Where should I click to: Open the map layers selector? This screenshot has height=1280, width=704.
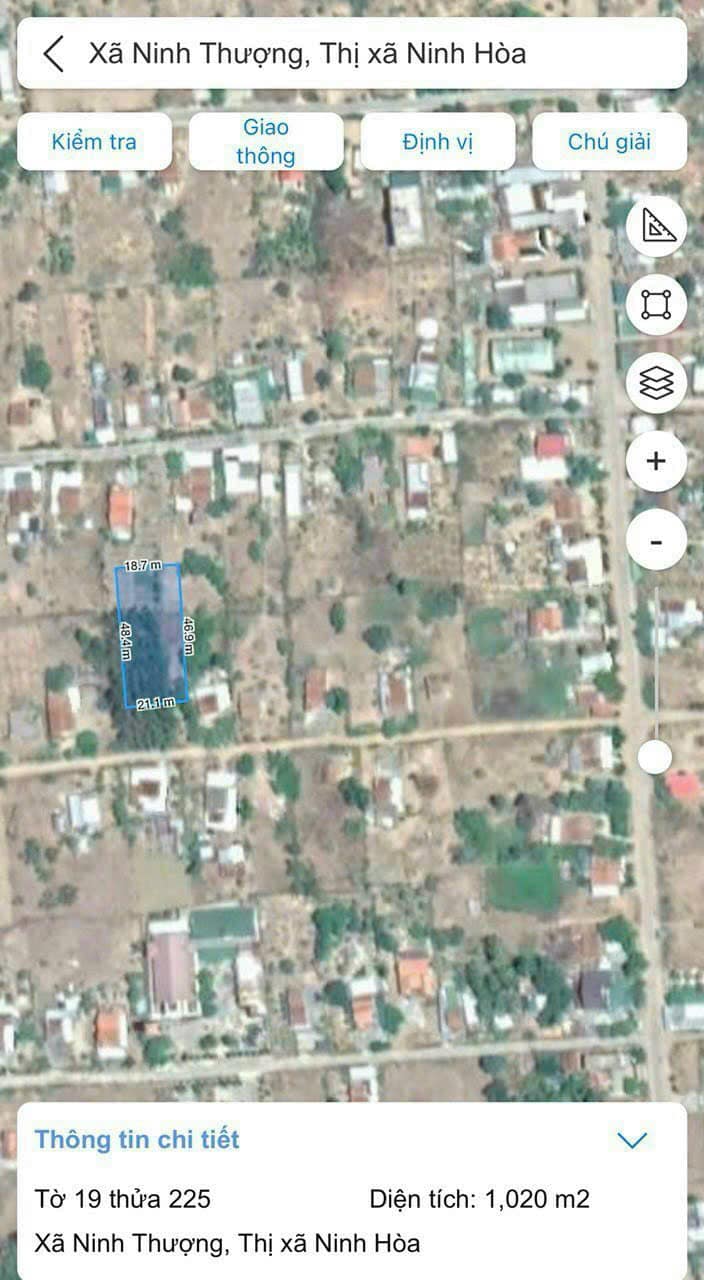coord(657,383)
